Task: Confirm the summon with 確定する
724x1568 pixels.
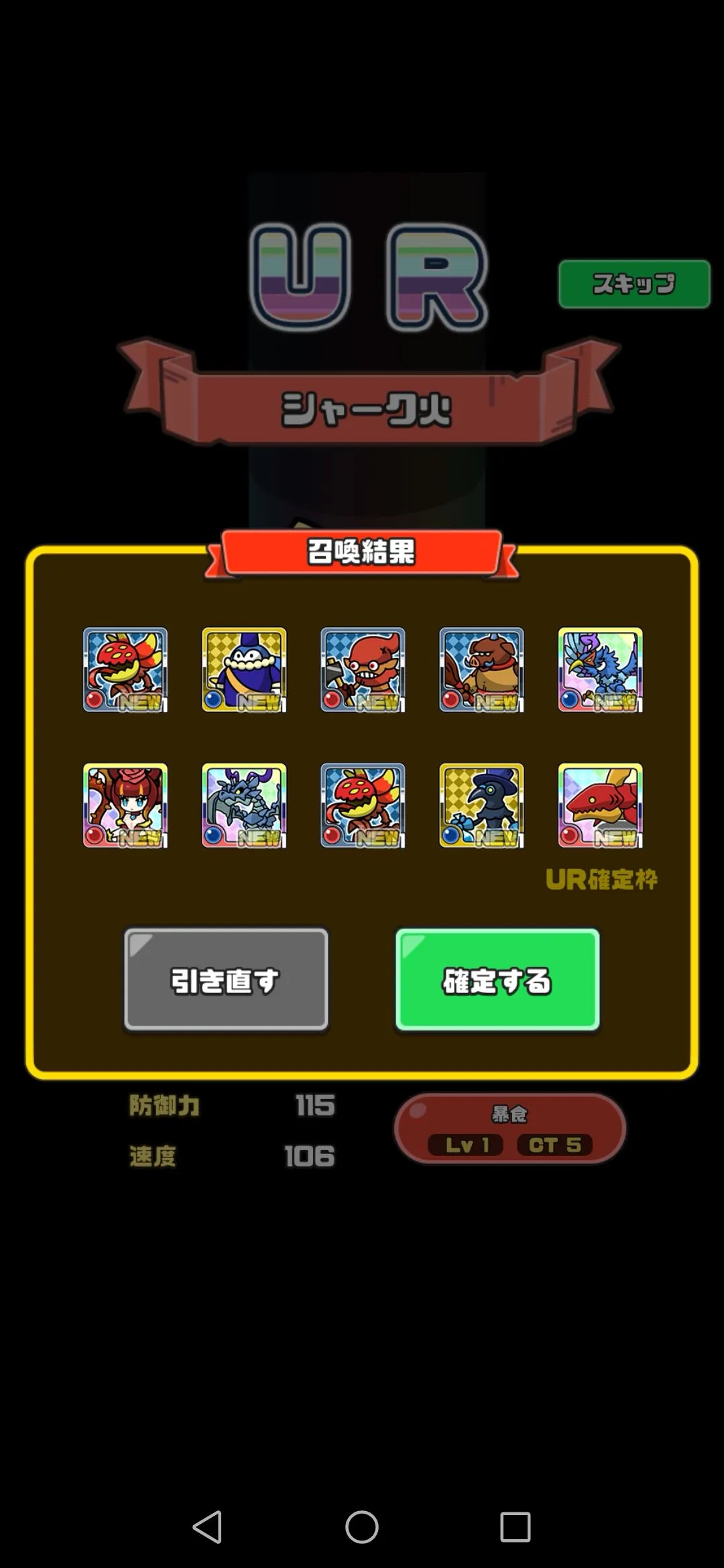Action: pyautogui.click(x=497, y=979)
